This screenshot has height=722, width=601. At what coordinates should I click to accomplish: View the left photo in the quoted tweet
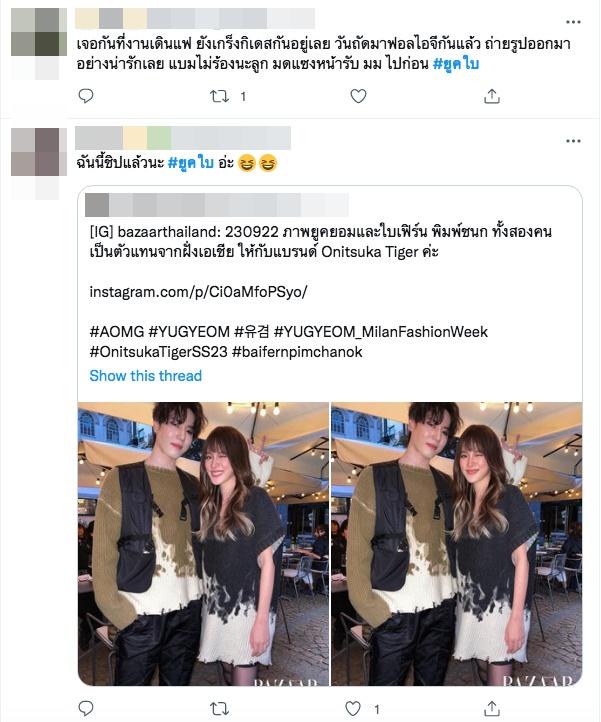pyautogui.click(x=204, y=543)
